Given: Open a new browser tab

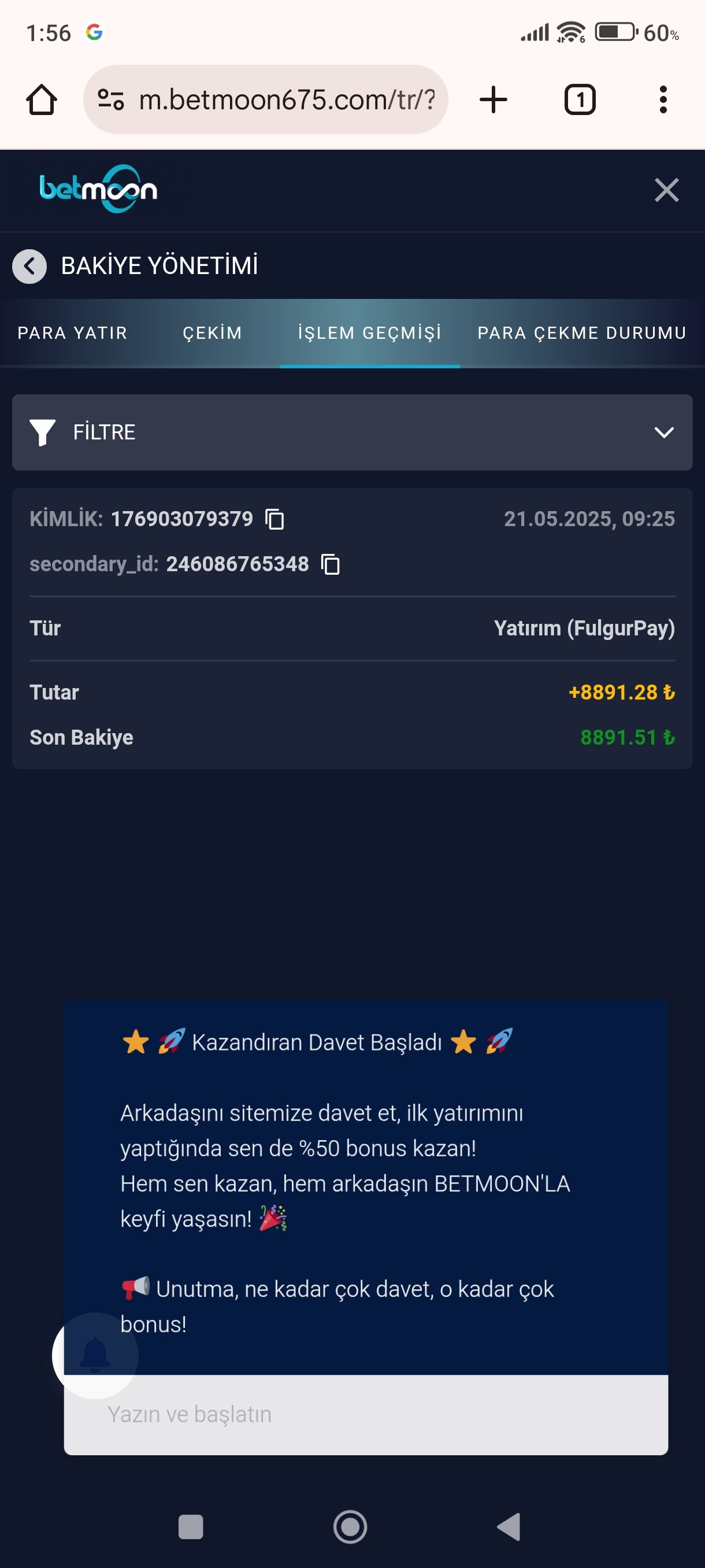Looking at the screenshot, I should (493, 99).
